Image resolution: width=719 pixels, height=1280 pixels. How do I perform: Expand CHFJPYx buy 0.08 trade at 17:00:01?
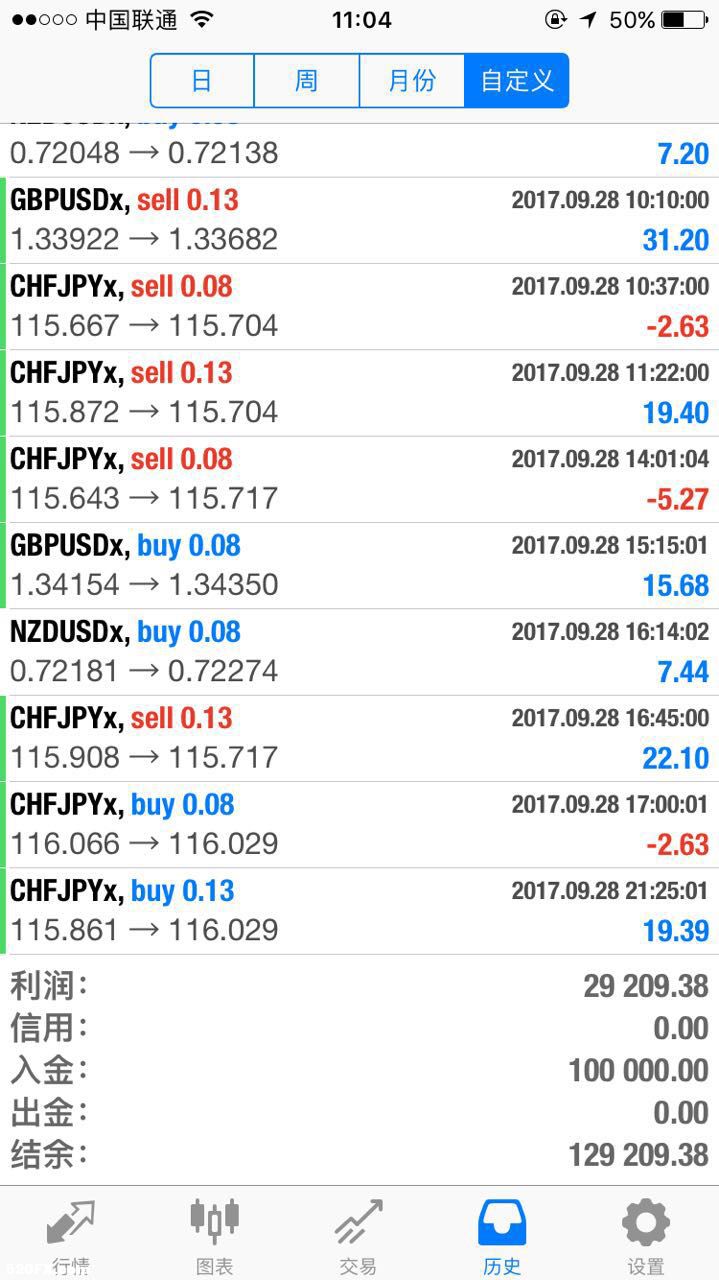point(359,825)
